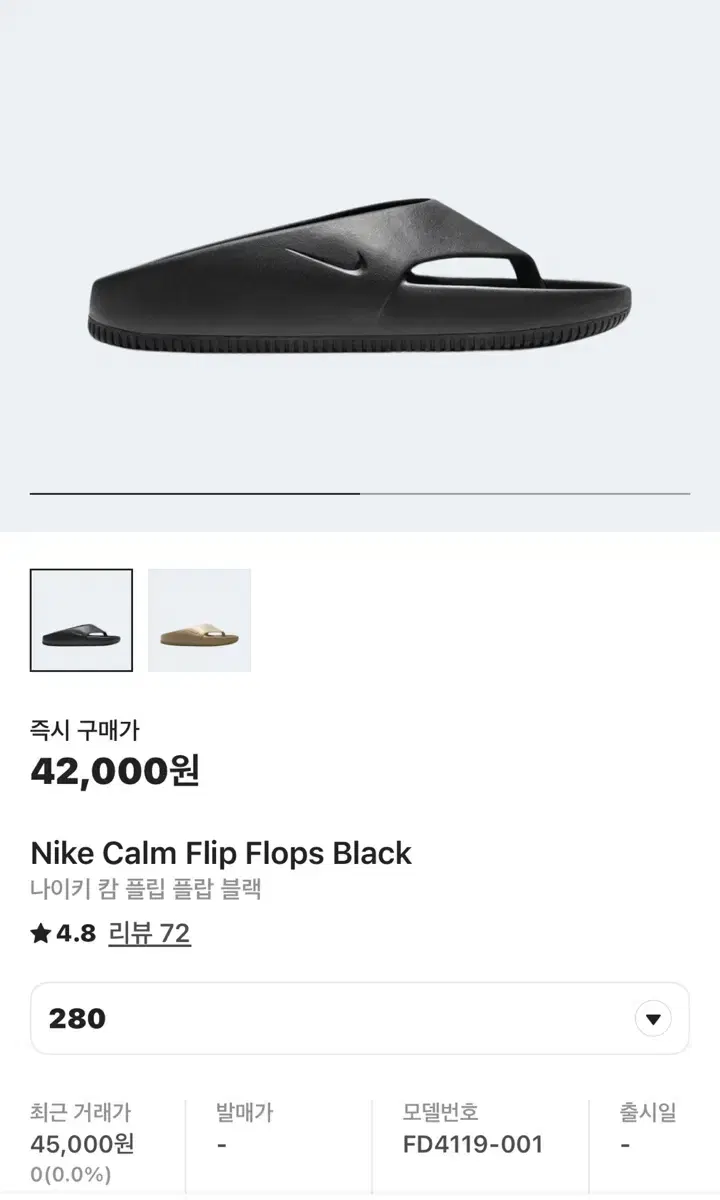The width and height of the screenshot is (720, 1200).
Task: Expand the 280 size dropdown
Action: 653,1019
